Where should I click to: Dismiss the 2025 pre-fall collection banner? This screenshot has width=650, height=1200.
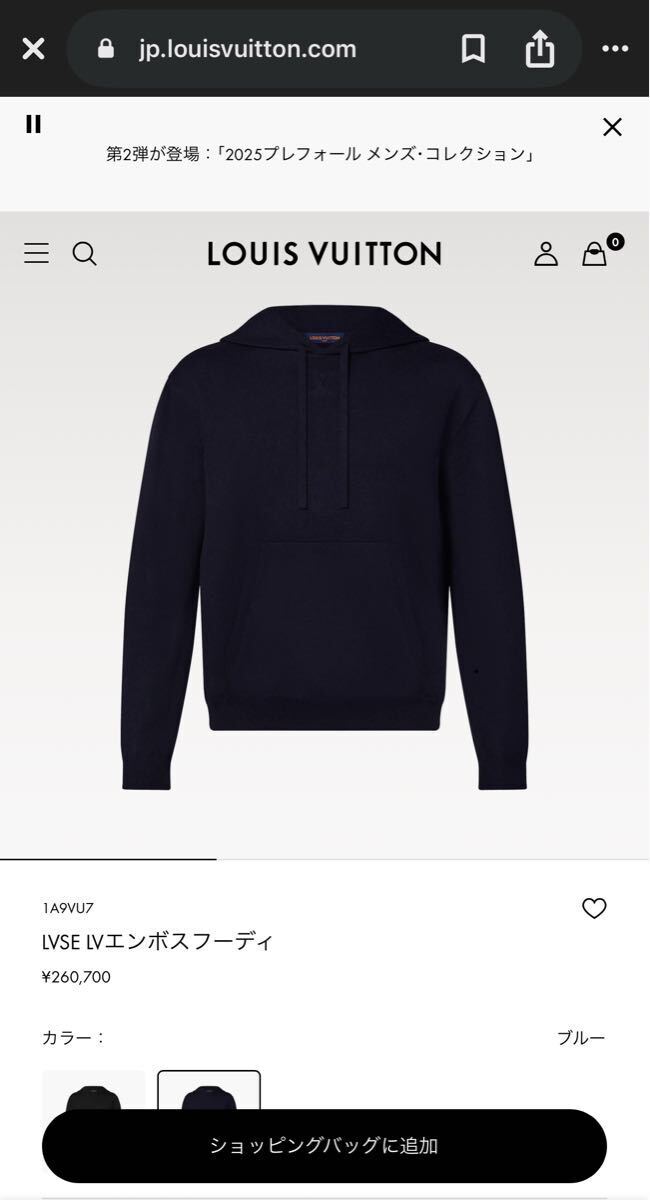pyautogui.click(x=612, y=127)
